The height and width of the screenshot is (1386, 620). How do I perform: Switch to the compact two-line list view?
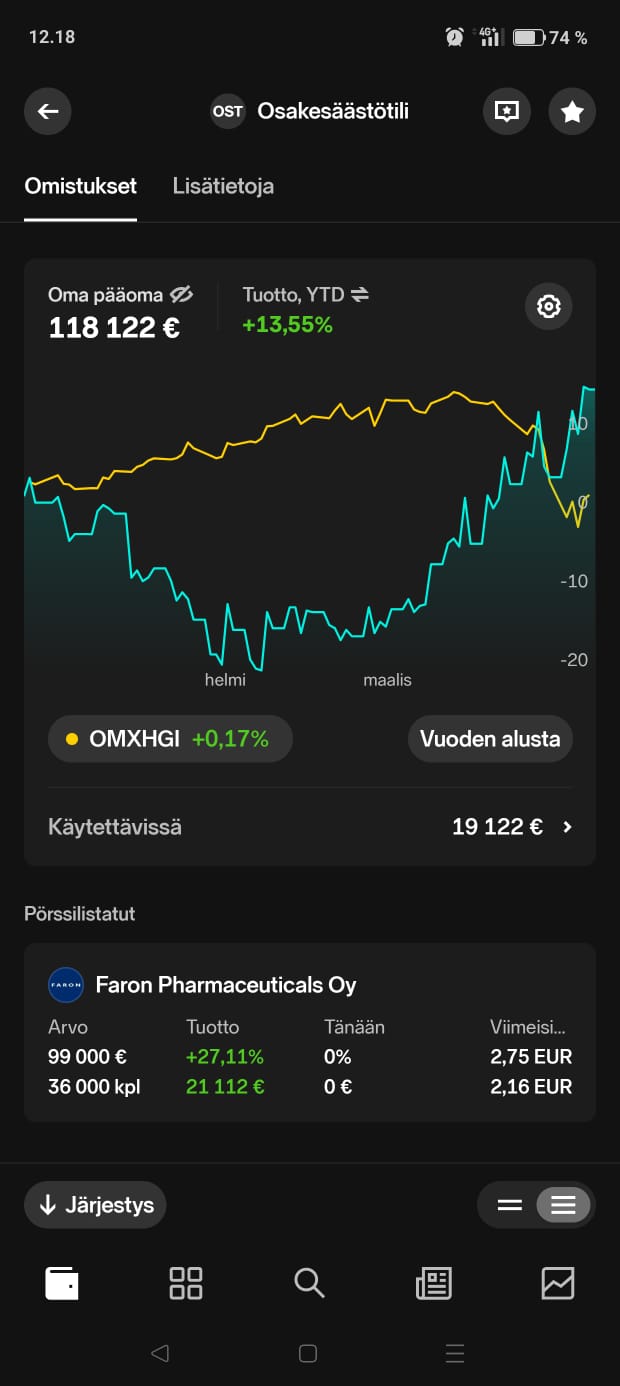point(510,1205)
